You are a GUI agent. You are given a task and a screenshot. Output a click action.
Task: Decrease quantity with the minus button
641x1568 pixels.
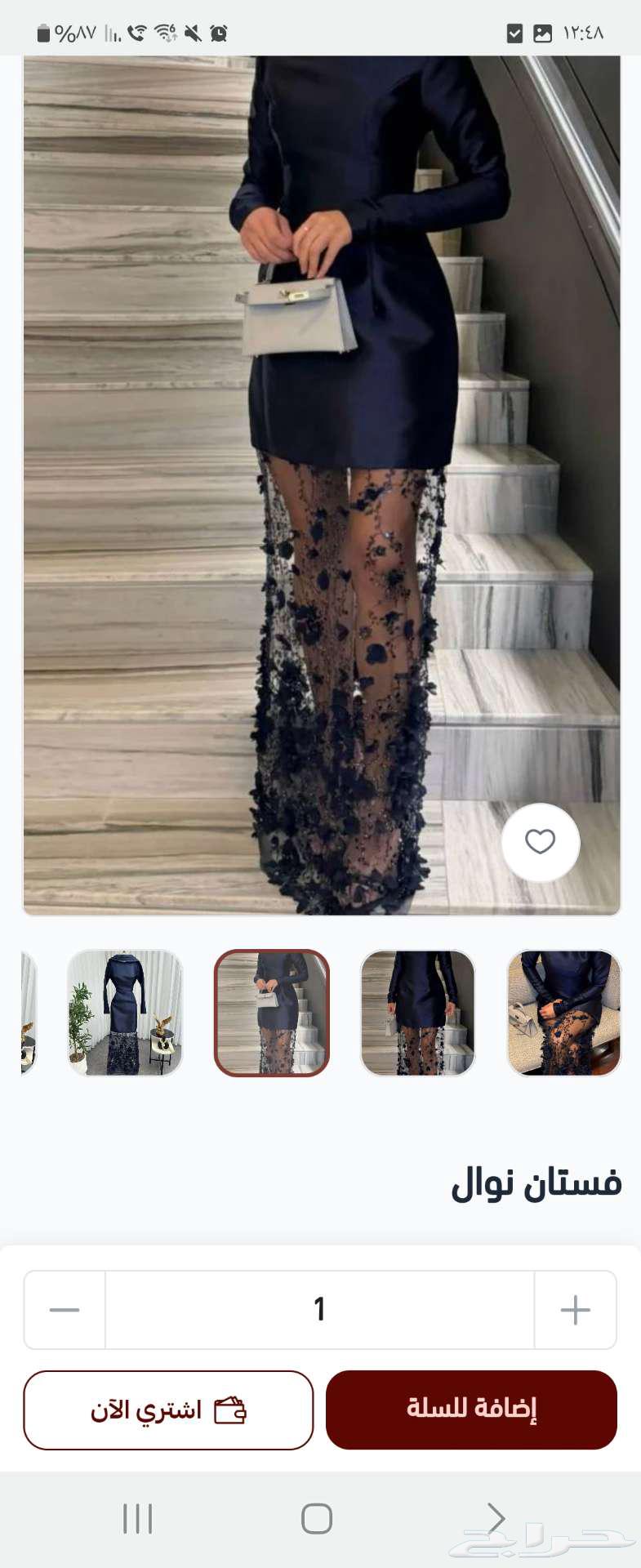pyautogui.click(x=65, y=1310)
